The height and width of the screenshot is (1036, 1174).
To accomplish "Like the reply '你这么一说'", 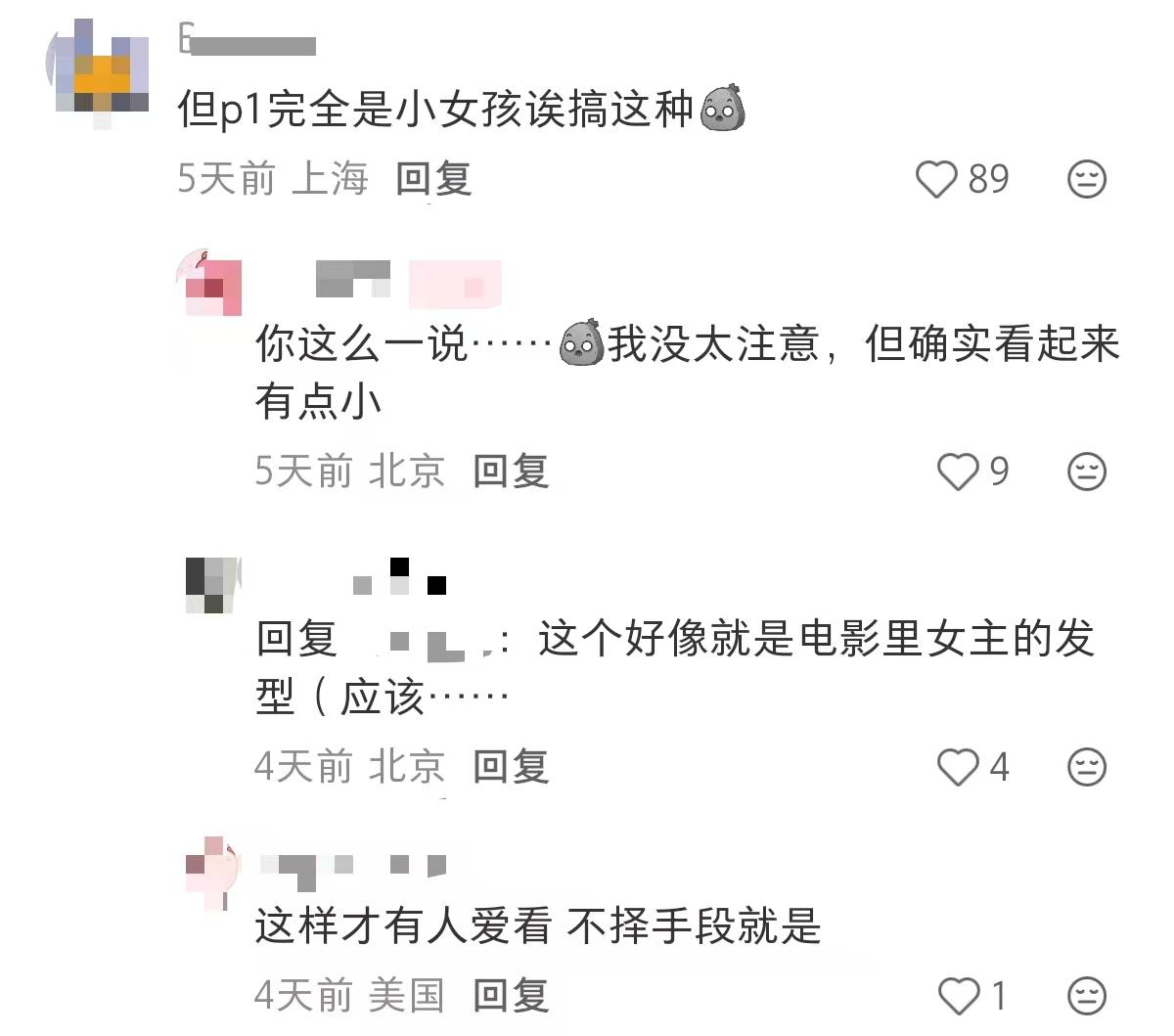I will coord(957,472).
